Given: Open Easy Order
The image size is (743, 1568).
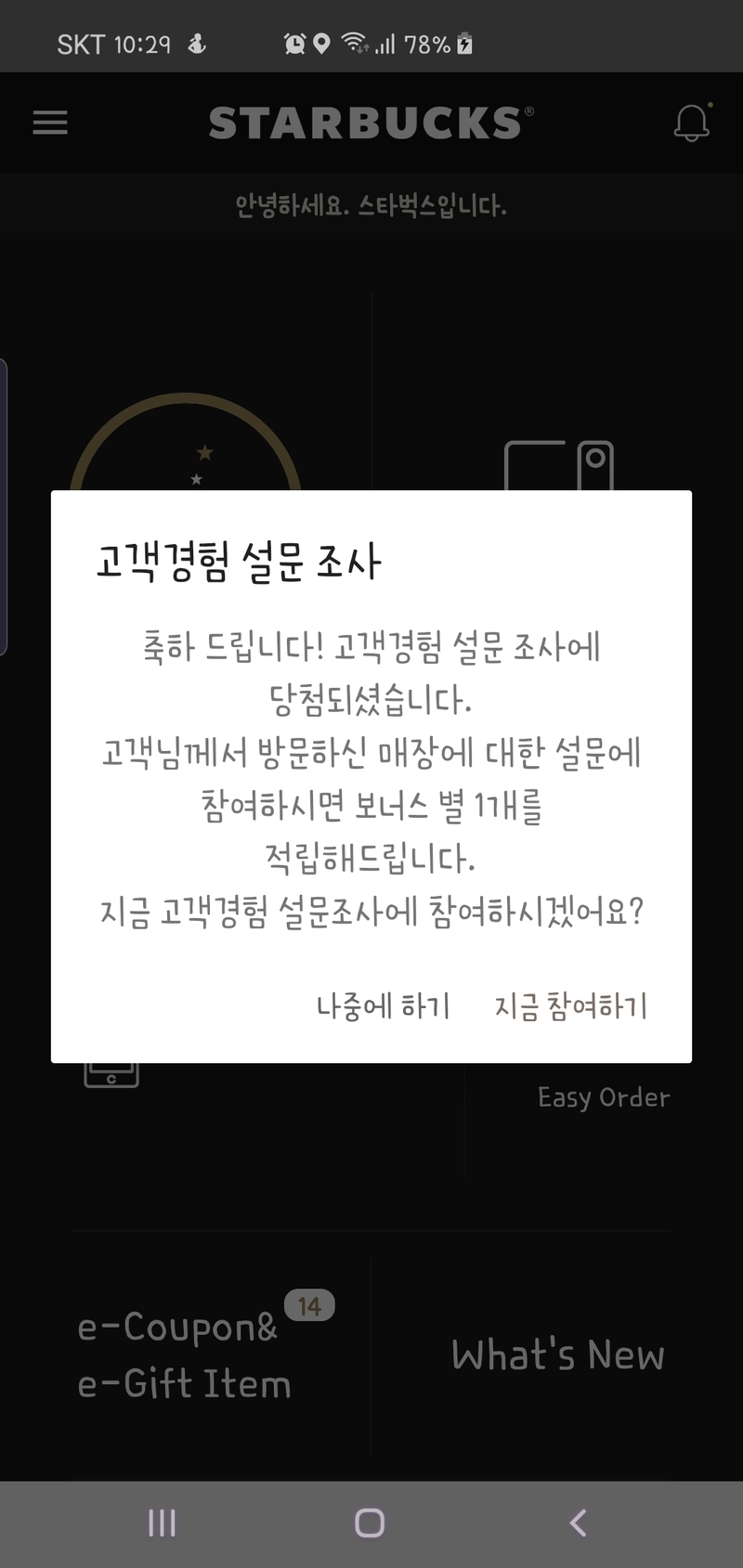Looking at the screenshot, I should 604,1097.
